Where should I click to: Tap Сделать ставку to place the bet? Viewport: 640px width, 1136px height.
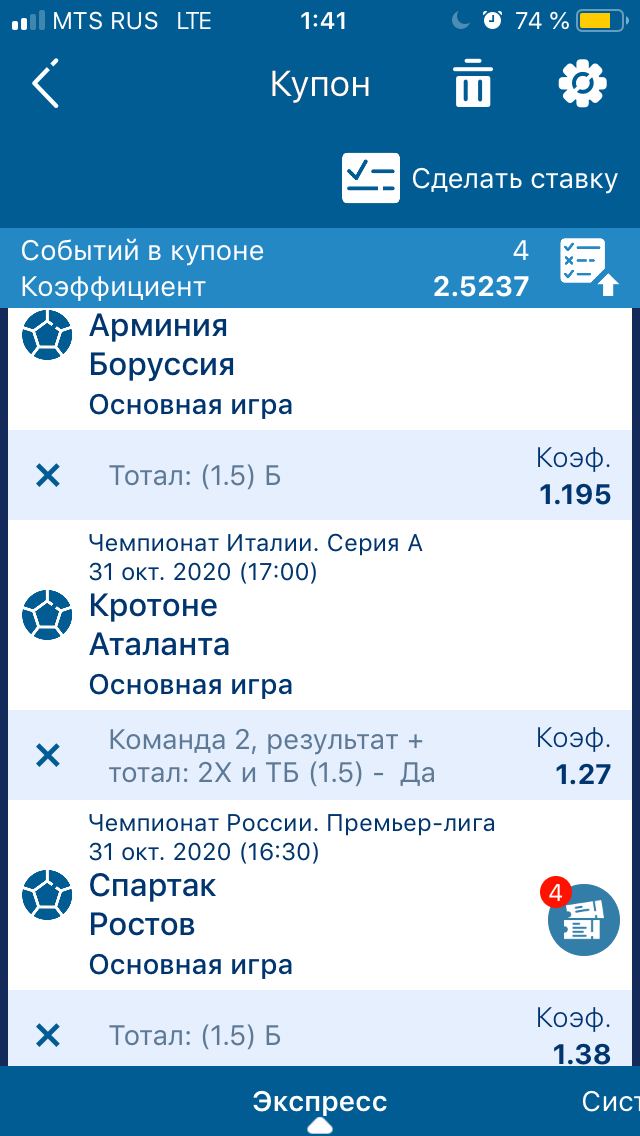pos(480,179)
